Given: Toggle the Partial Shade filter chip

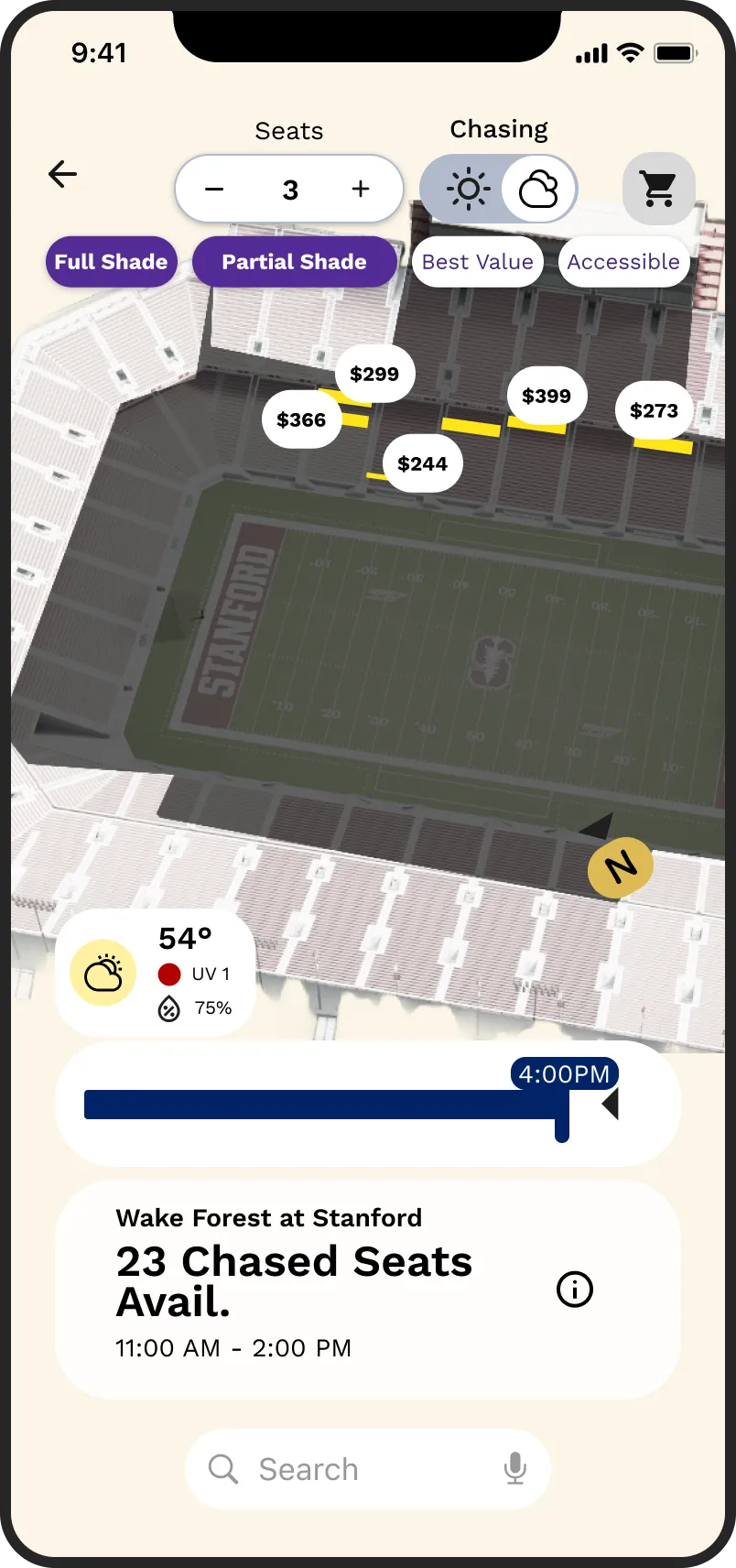Looking at the screenshot, I should (294, 262).
